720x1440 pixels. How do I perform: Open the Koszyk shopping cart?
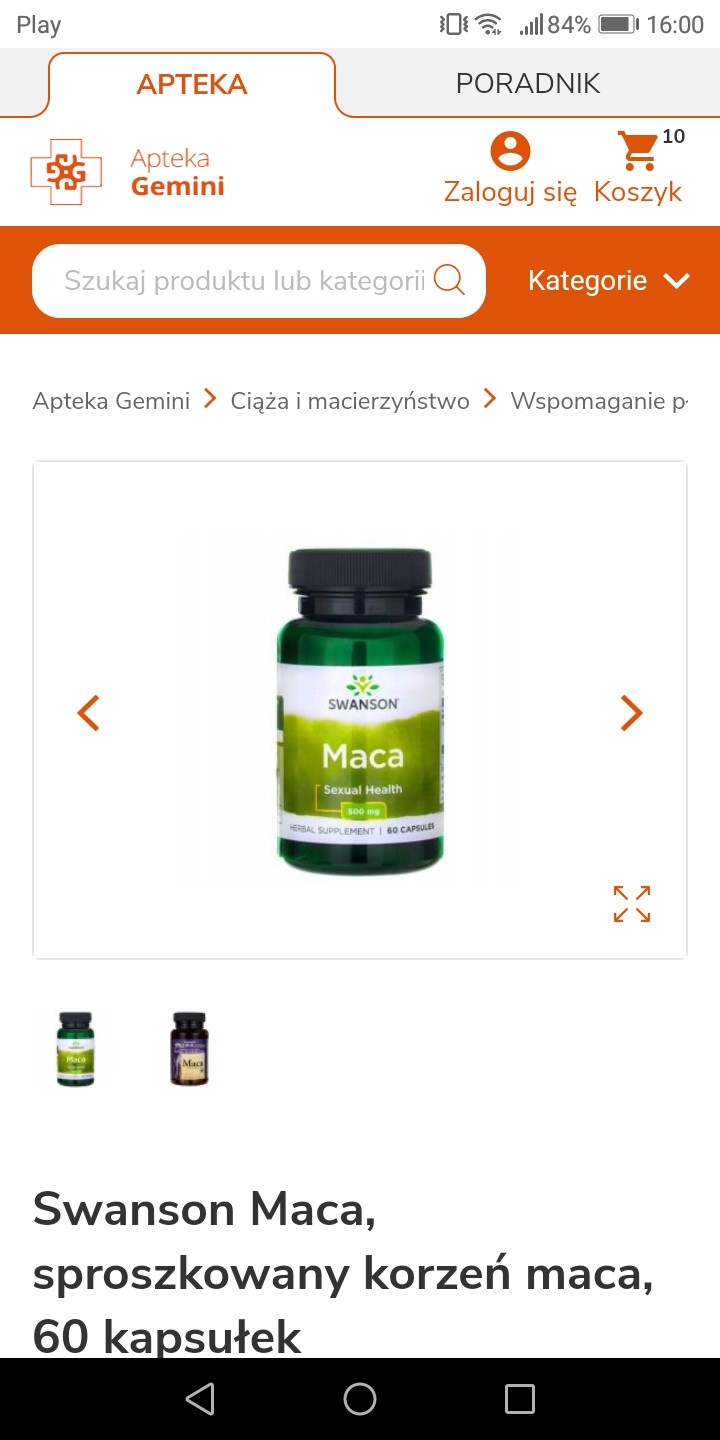[638, 170]
